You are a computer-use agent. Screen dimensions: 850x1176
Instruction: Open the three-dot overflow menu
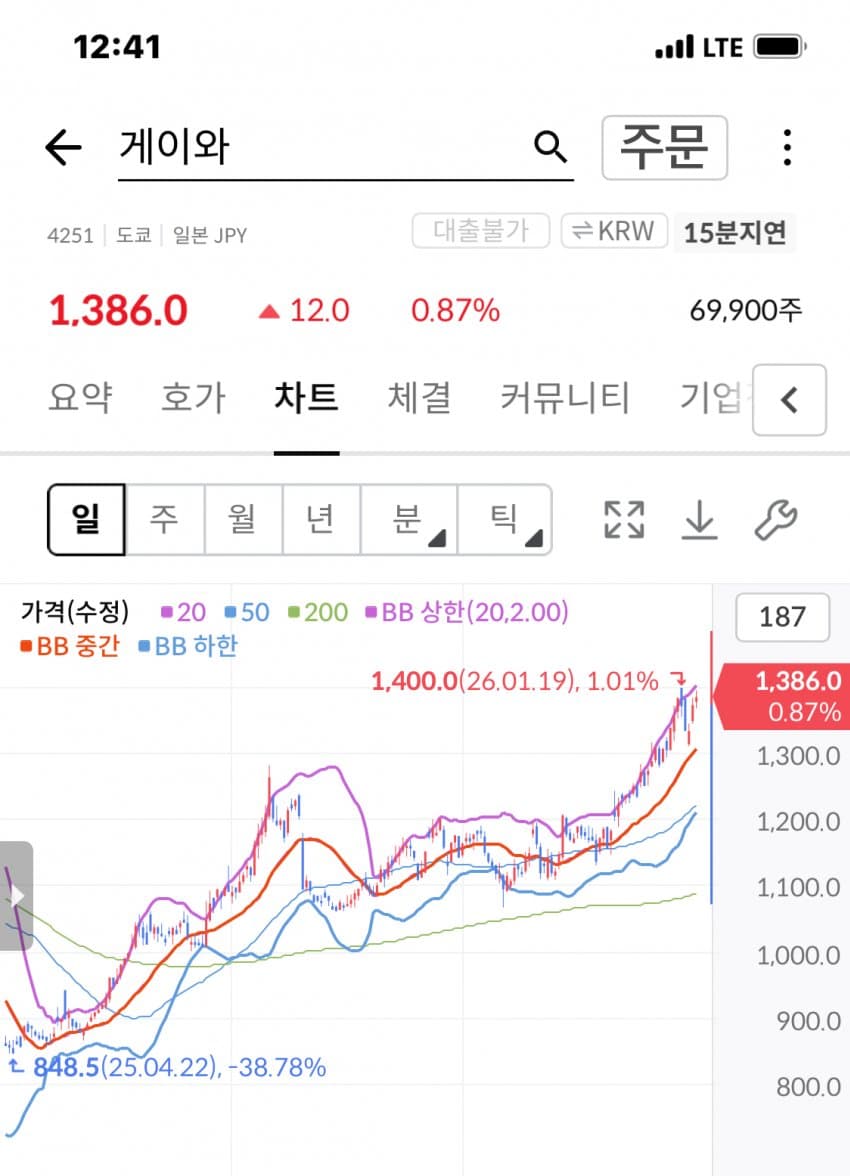787,147
